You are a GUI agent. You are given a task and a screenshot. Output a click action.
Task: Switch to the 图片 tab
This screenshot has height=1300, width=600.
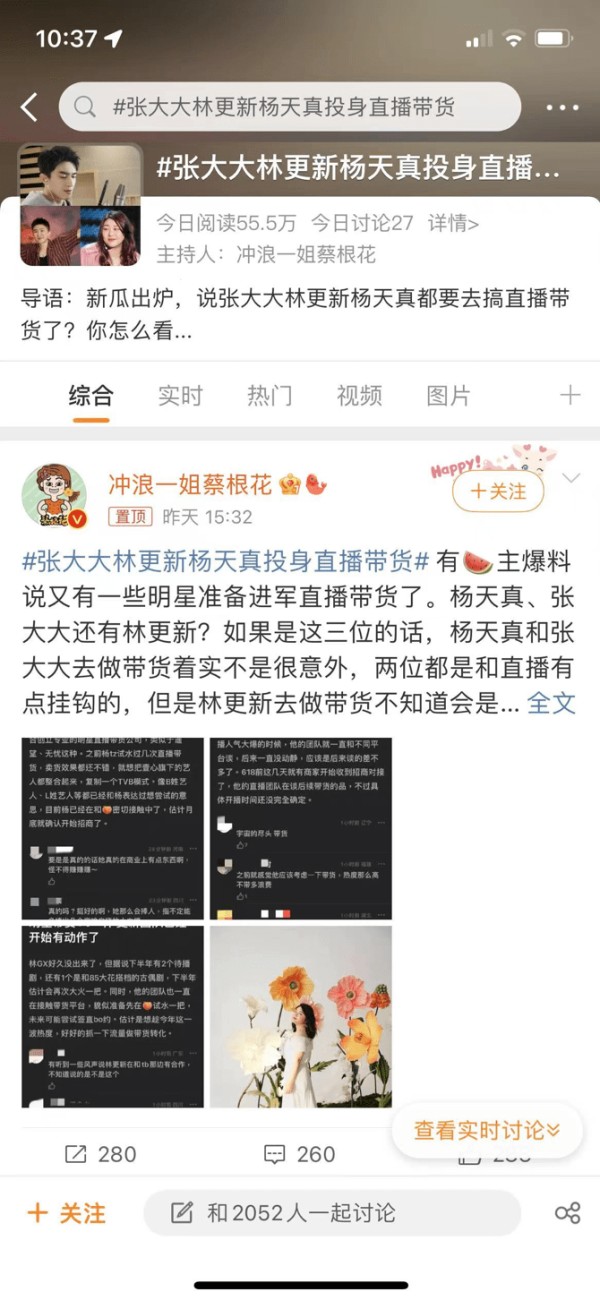pyautogui.click(x=448, y=395)
